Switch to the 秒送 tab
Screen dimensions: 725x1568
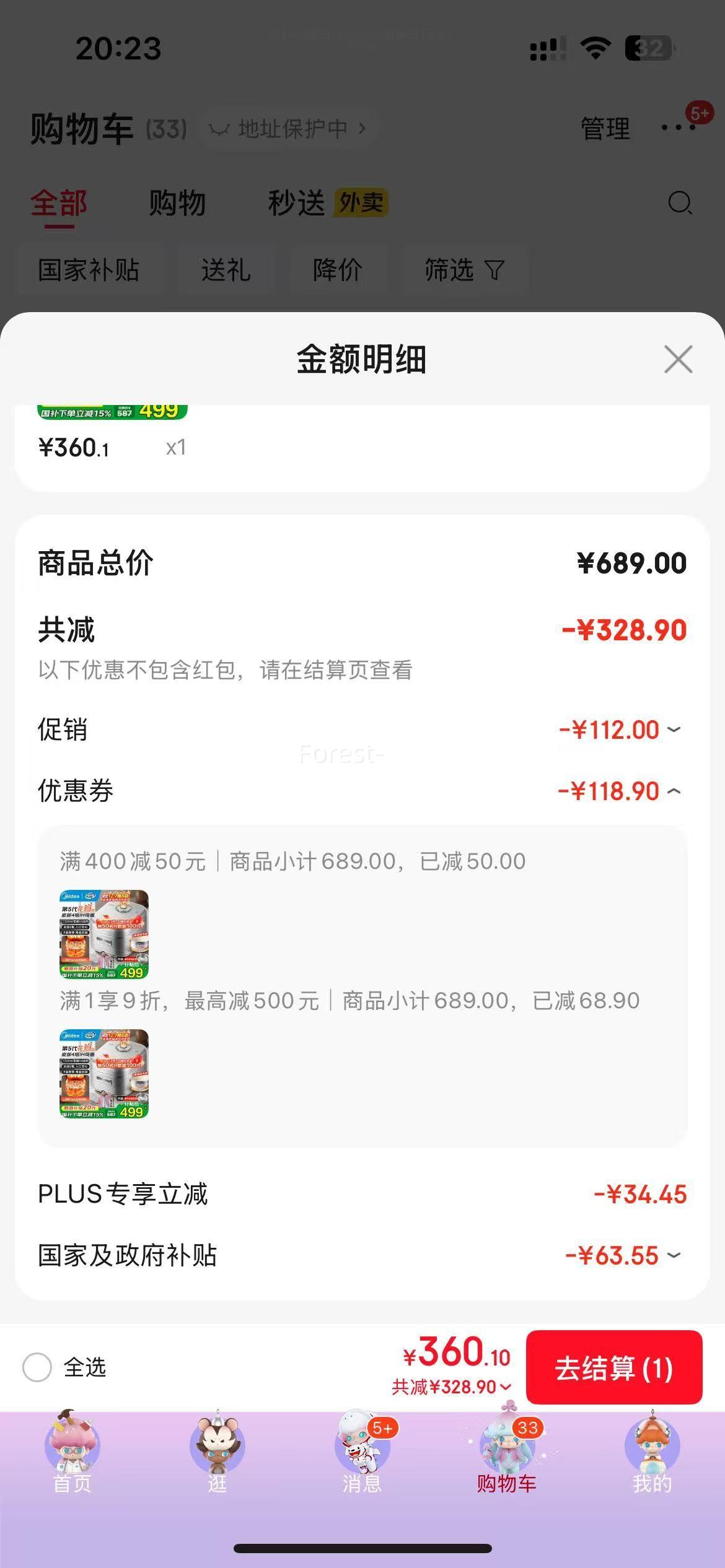click(297, 203)
